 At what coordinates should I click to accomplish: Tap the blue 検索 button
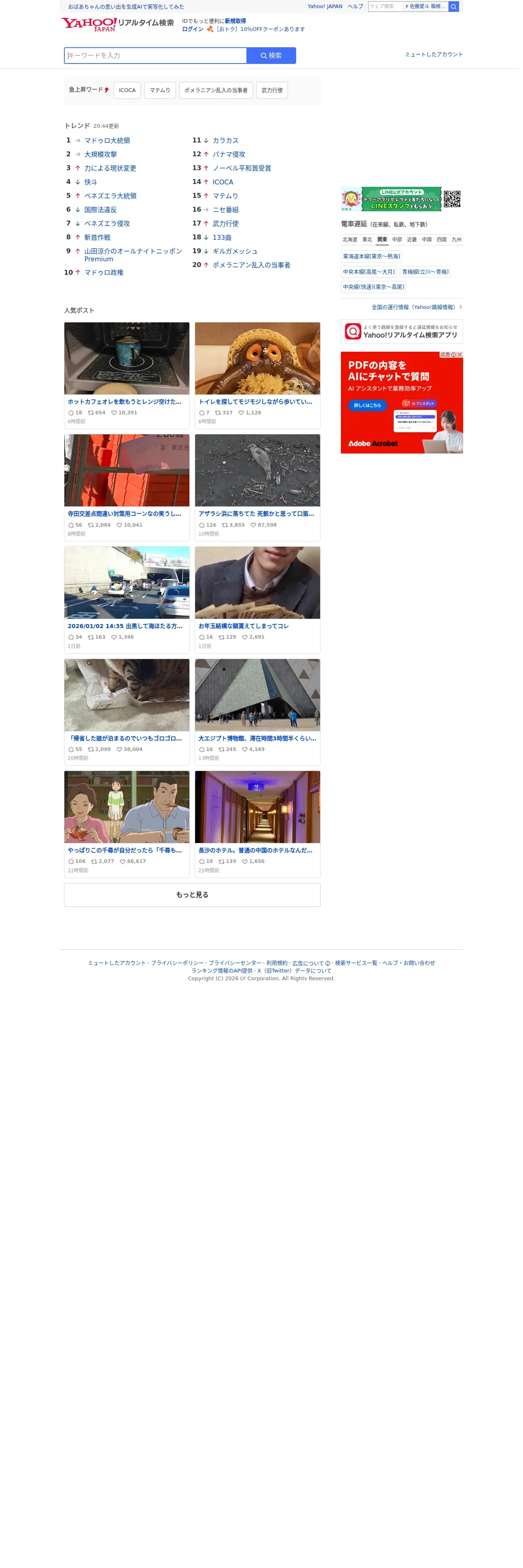(272, 56)
